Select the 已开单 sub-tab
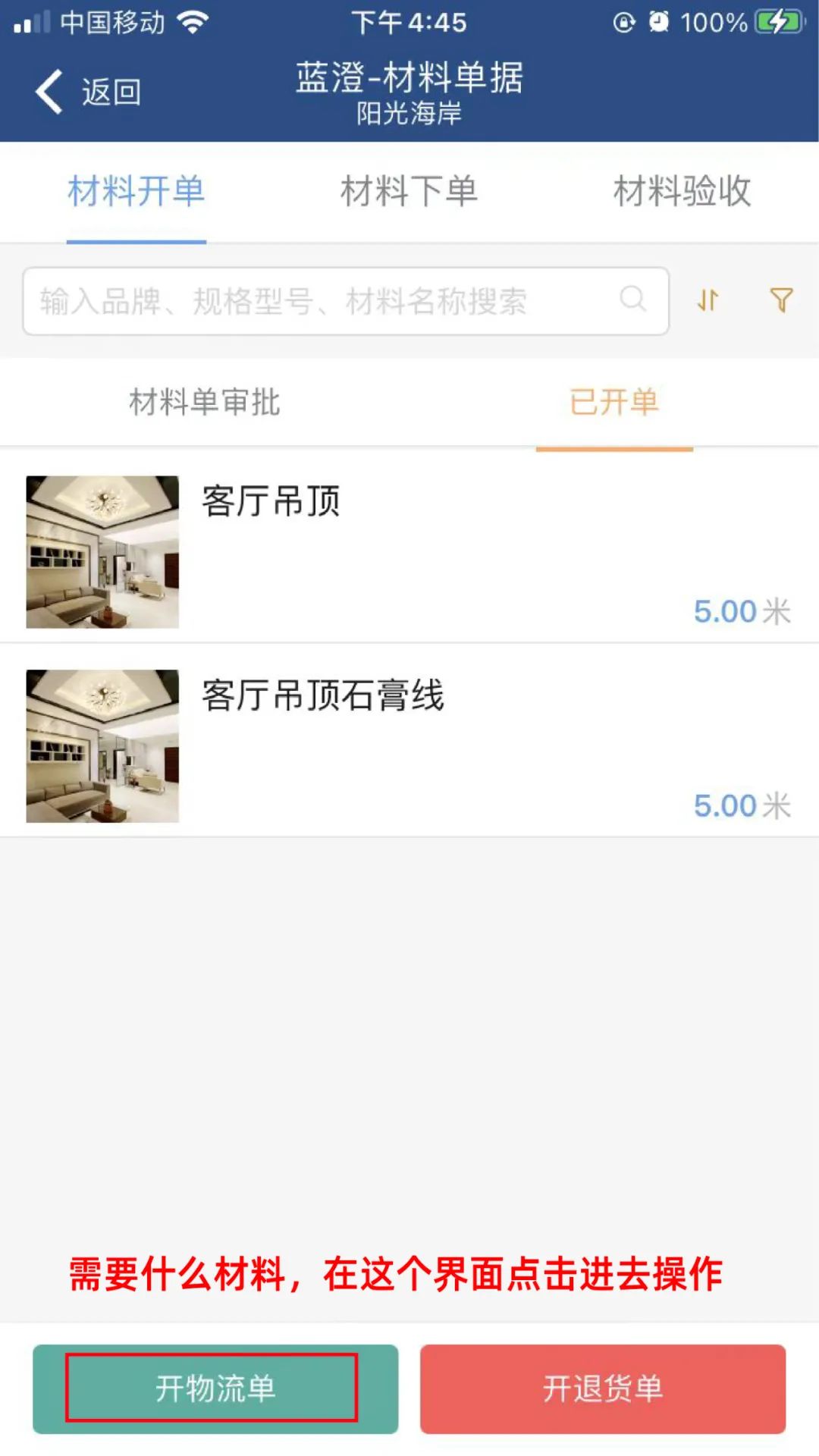Viewport: 819px width, 1456px height. (x=614, y=402)
